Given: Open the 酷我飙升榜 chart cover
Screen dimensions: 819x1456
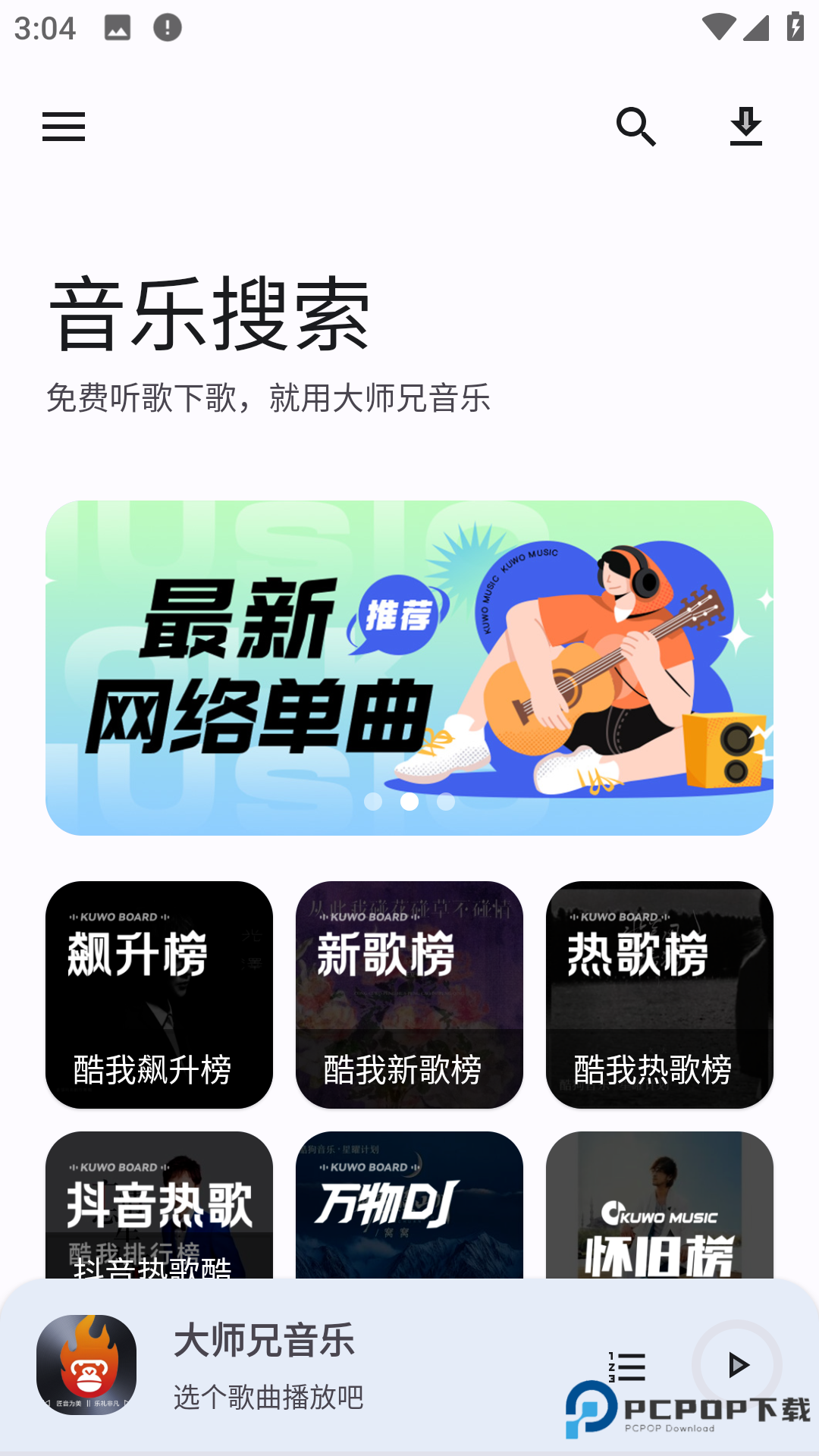Looking at the screenshot, I should coord(158,996).
